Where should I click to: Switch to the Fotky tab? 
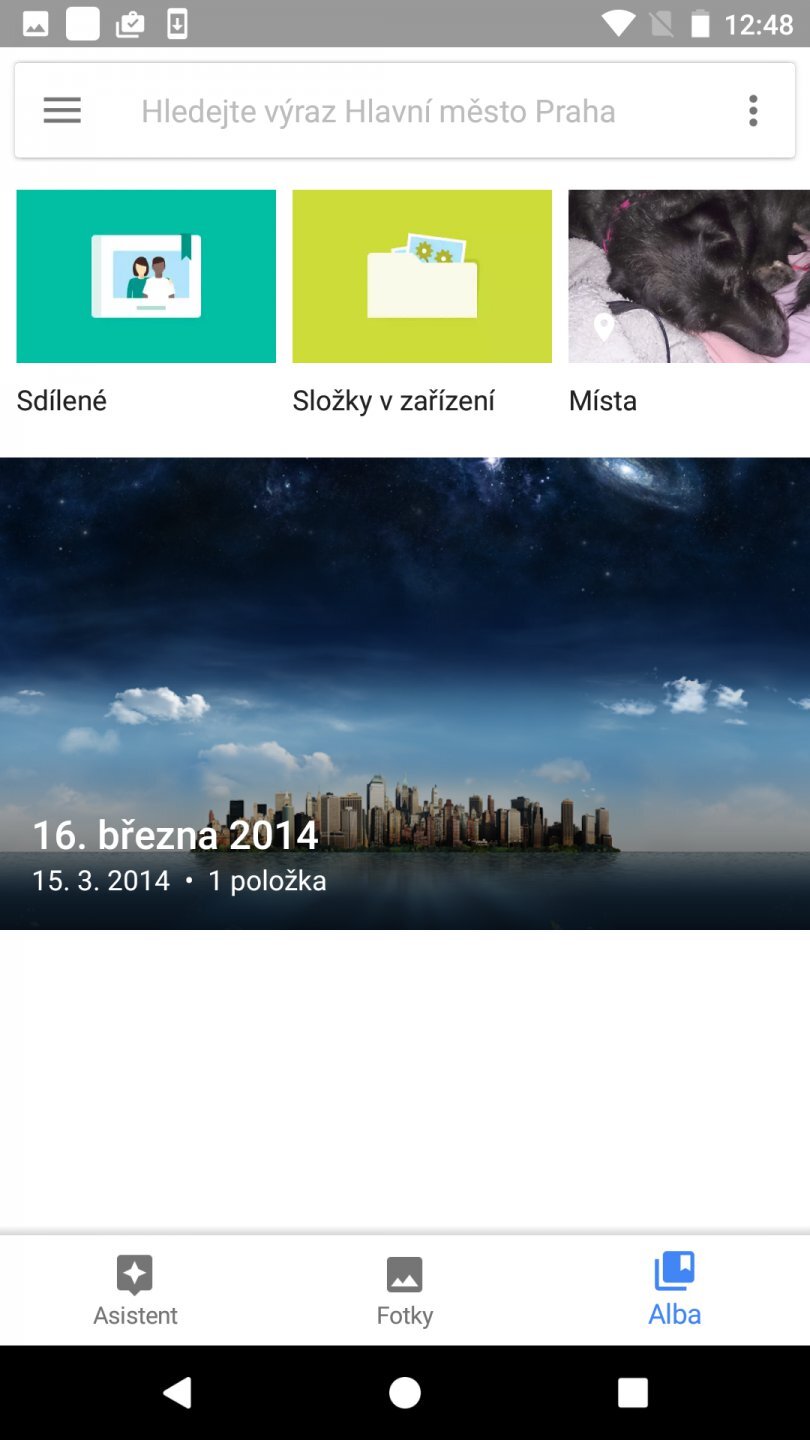(405, 1290)
